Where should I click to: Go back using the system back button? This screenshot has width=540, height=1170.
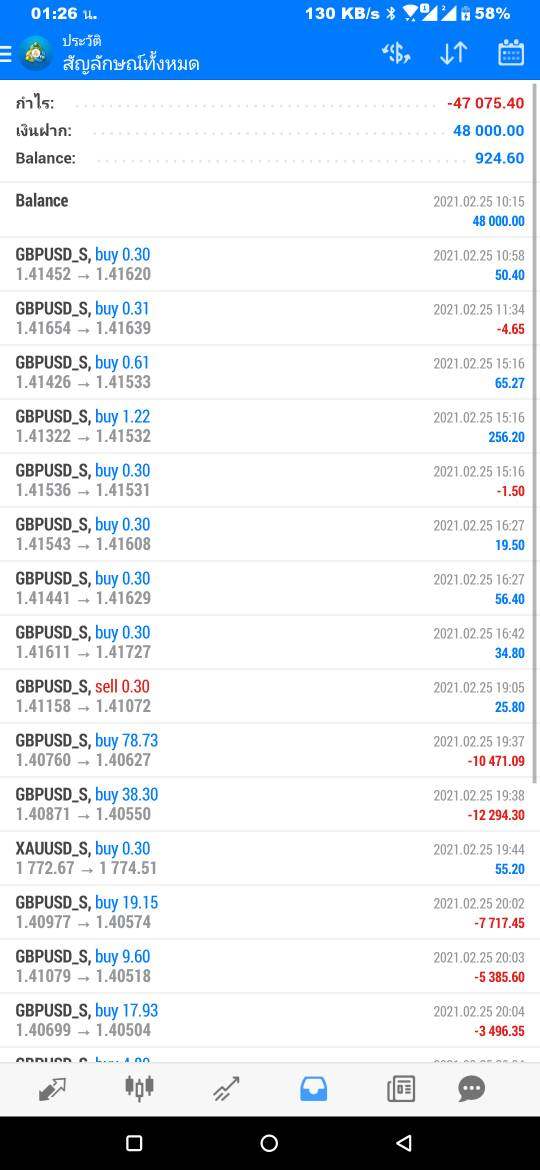(x=404, y=1142)
